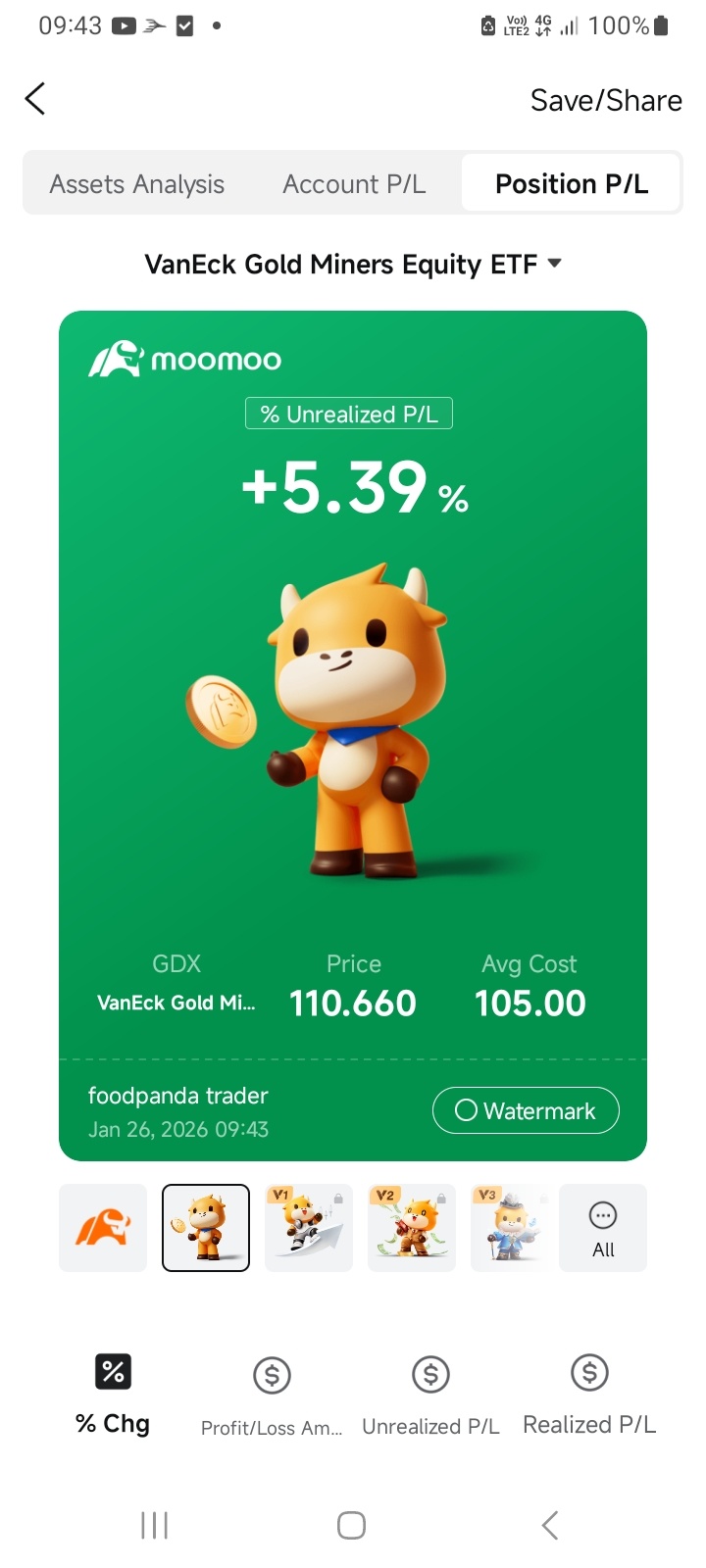The image size is (706, 1568).
Task: Show the Unrealized P/L option
Action: (430, 1396)
